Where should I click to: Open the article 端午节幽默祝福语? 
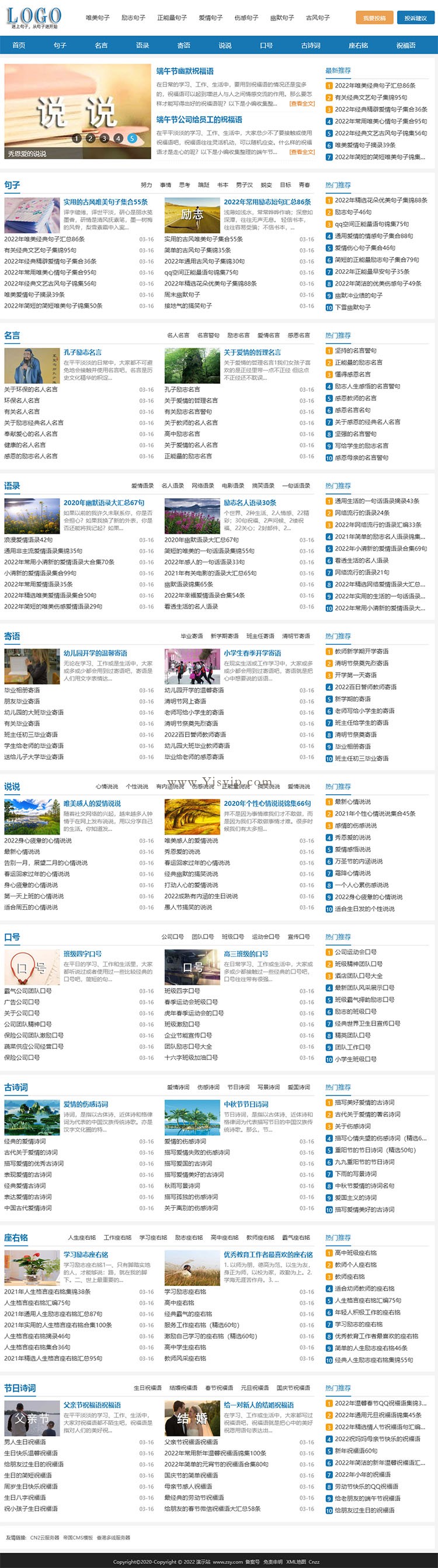pyautogui.click(x=185, y=71)
